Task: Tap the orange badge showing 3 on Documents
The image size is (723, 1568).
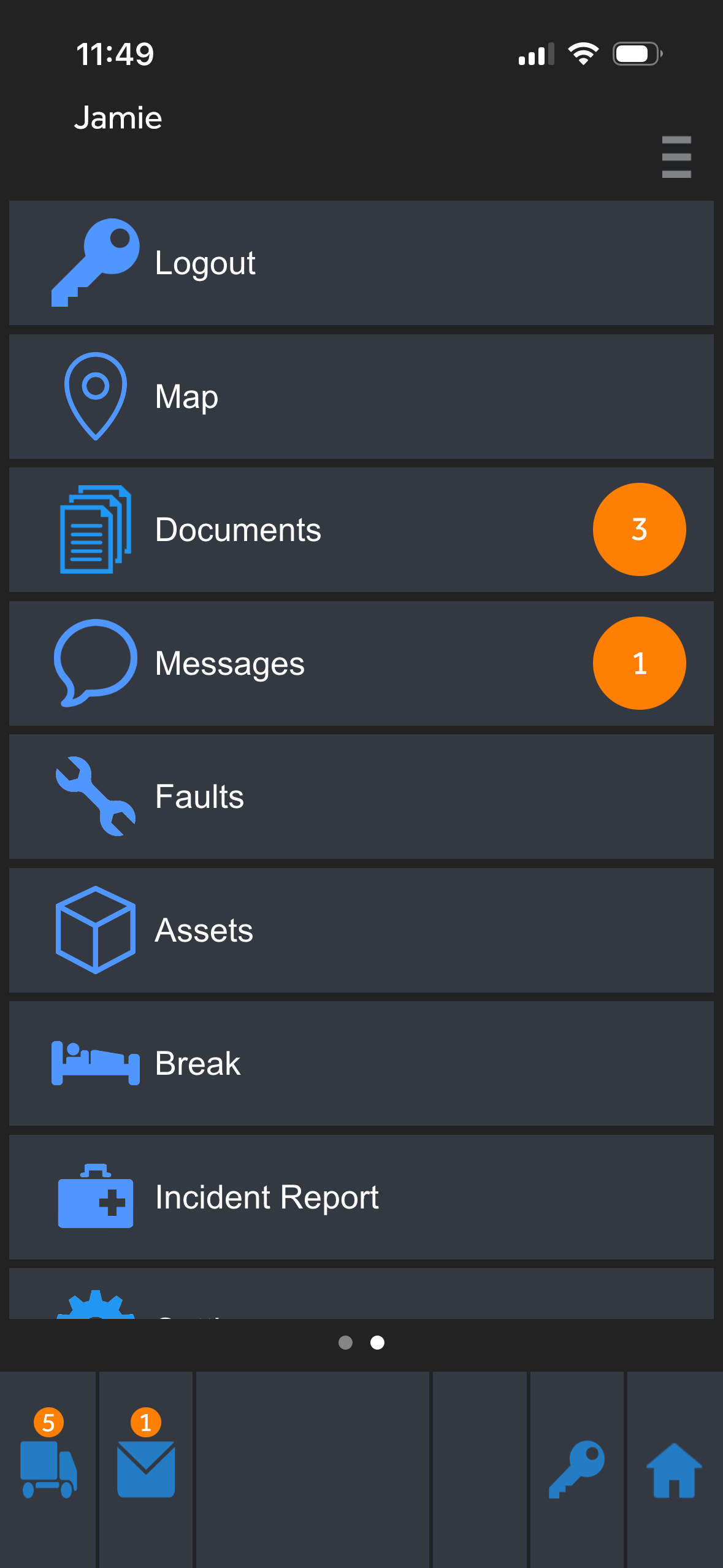Action: click(x=639, y=529)
